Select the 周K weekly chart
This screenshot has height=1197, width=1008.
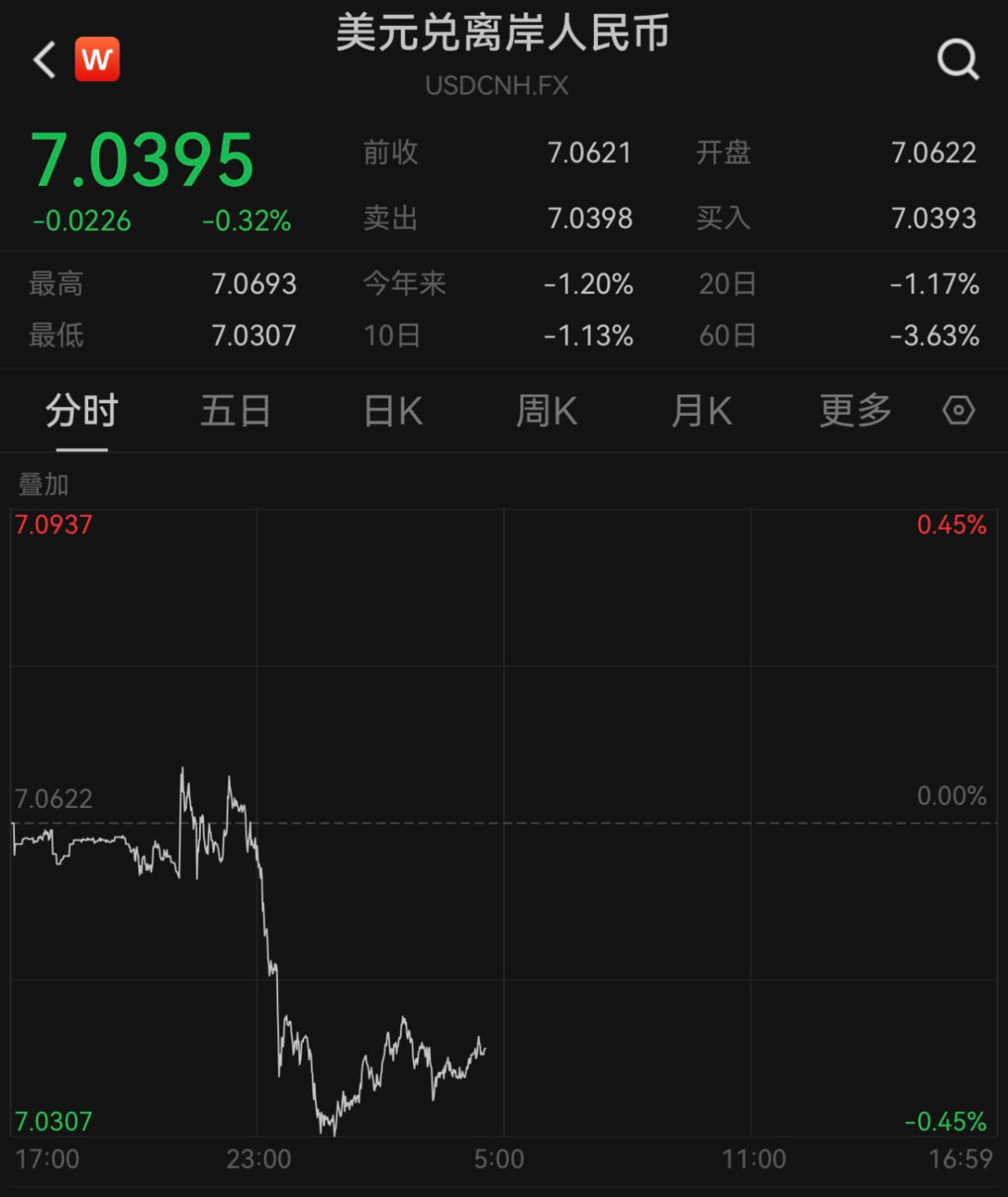[x=547, y=411]
